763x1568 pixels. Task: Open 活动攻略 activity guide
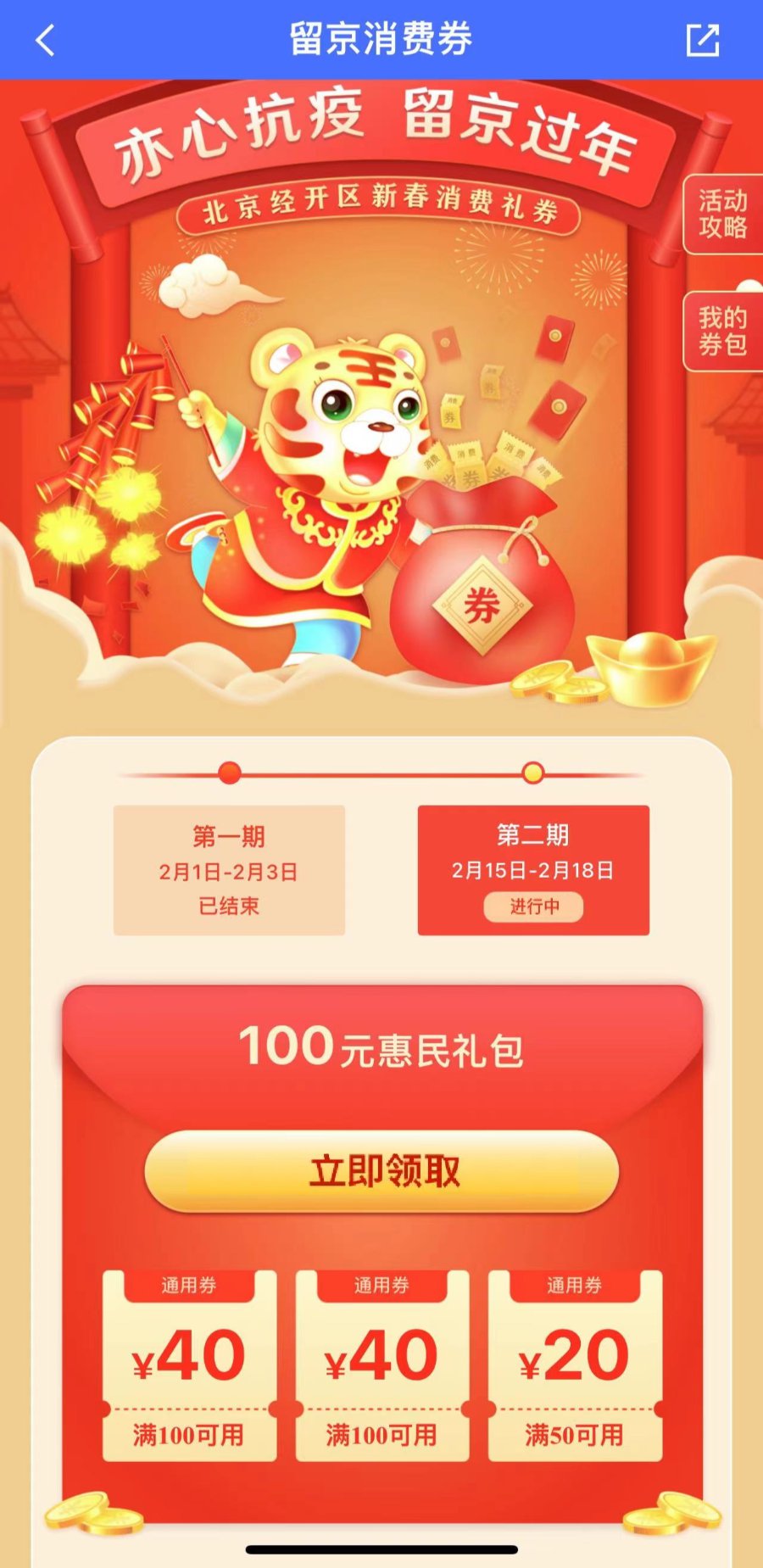click(722, 214)
